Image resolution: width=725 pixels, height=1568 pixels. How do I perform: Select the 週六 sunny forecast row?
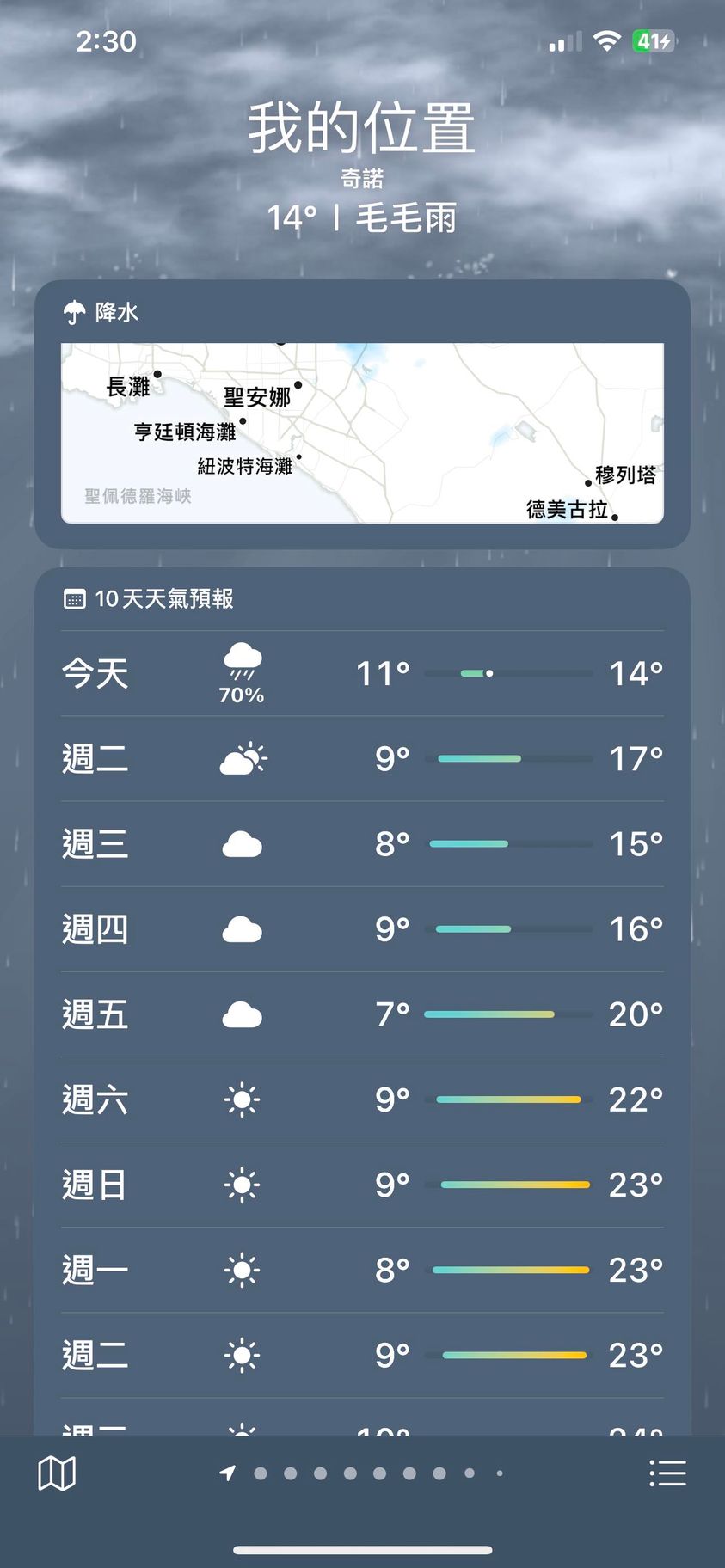(362, 1099)
